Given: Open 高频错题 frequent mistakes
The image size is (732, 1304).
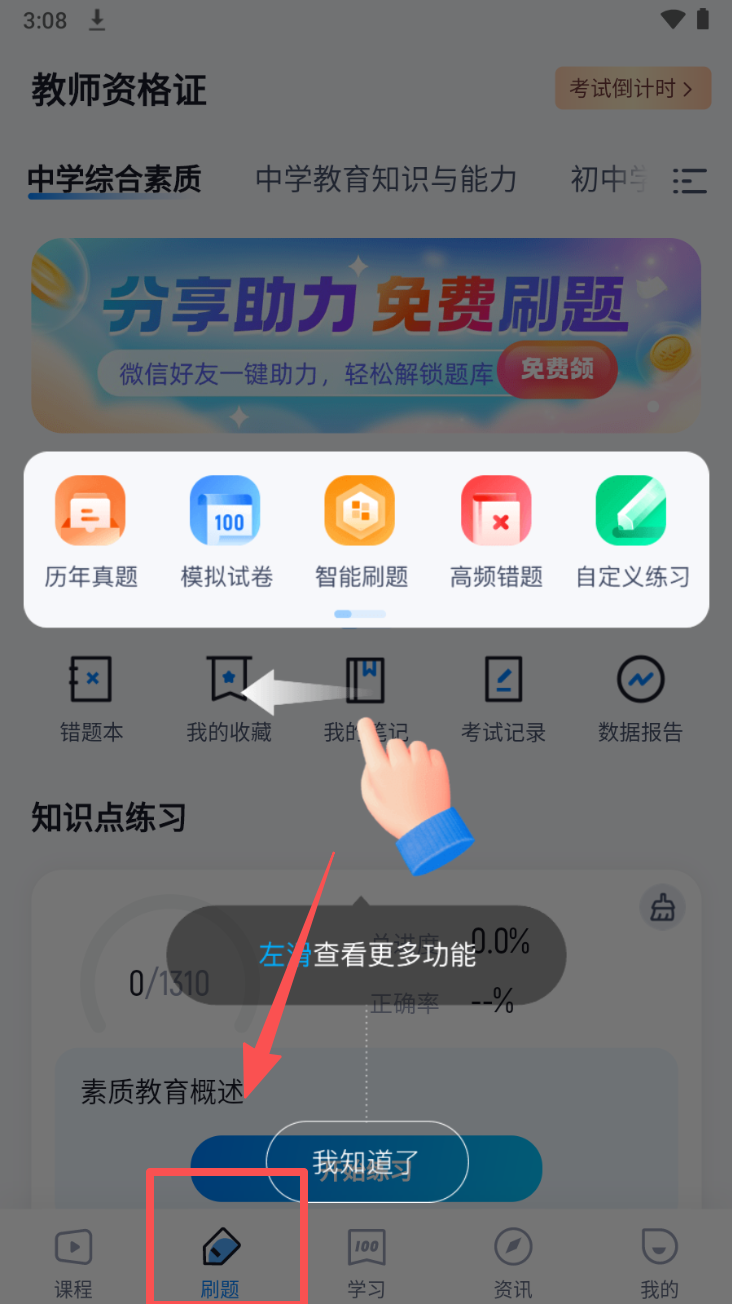Looking at the screenshot, I should click(x=496, y=531).
